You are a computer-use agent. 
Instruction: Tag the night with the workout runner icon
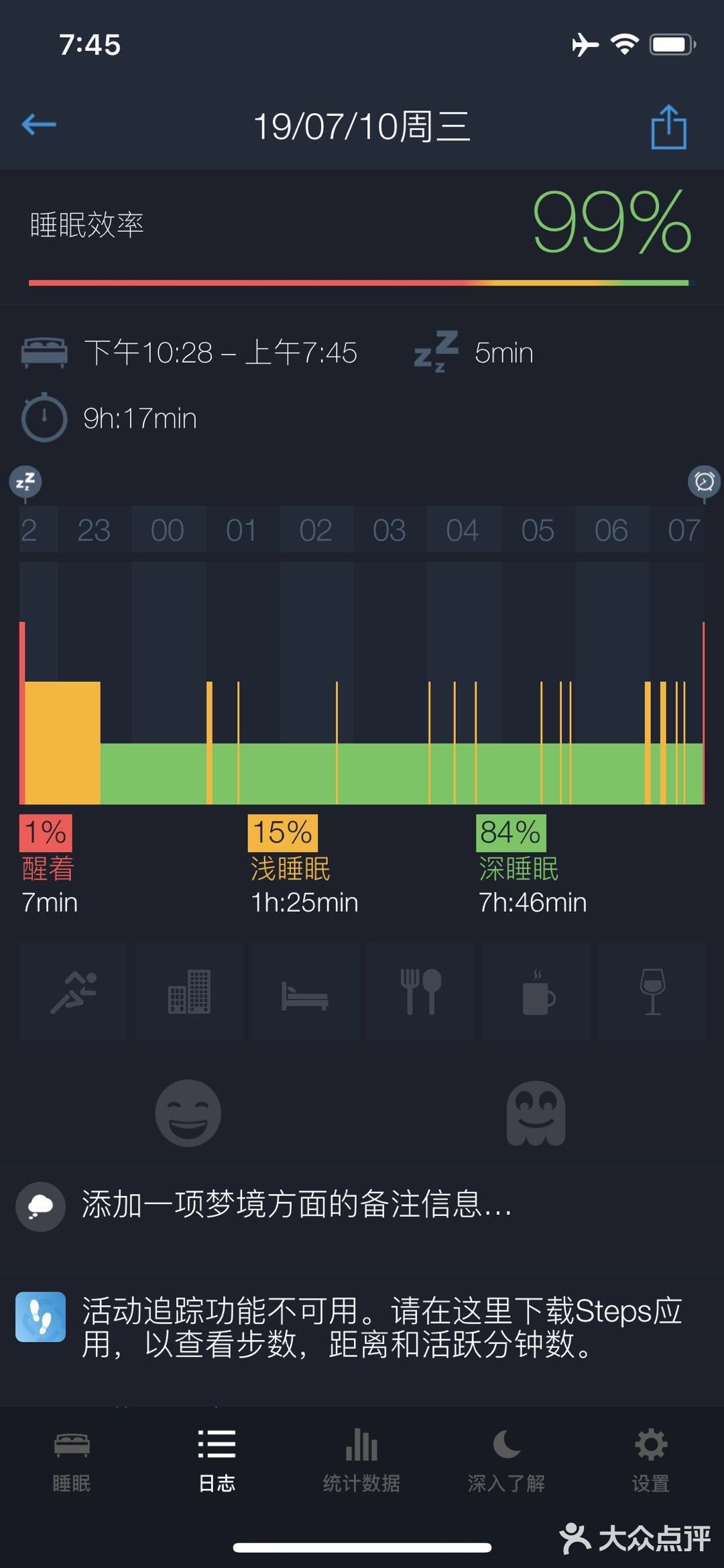(x=73, y=991)
